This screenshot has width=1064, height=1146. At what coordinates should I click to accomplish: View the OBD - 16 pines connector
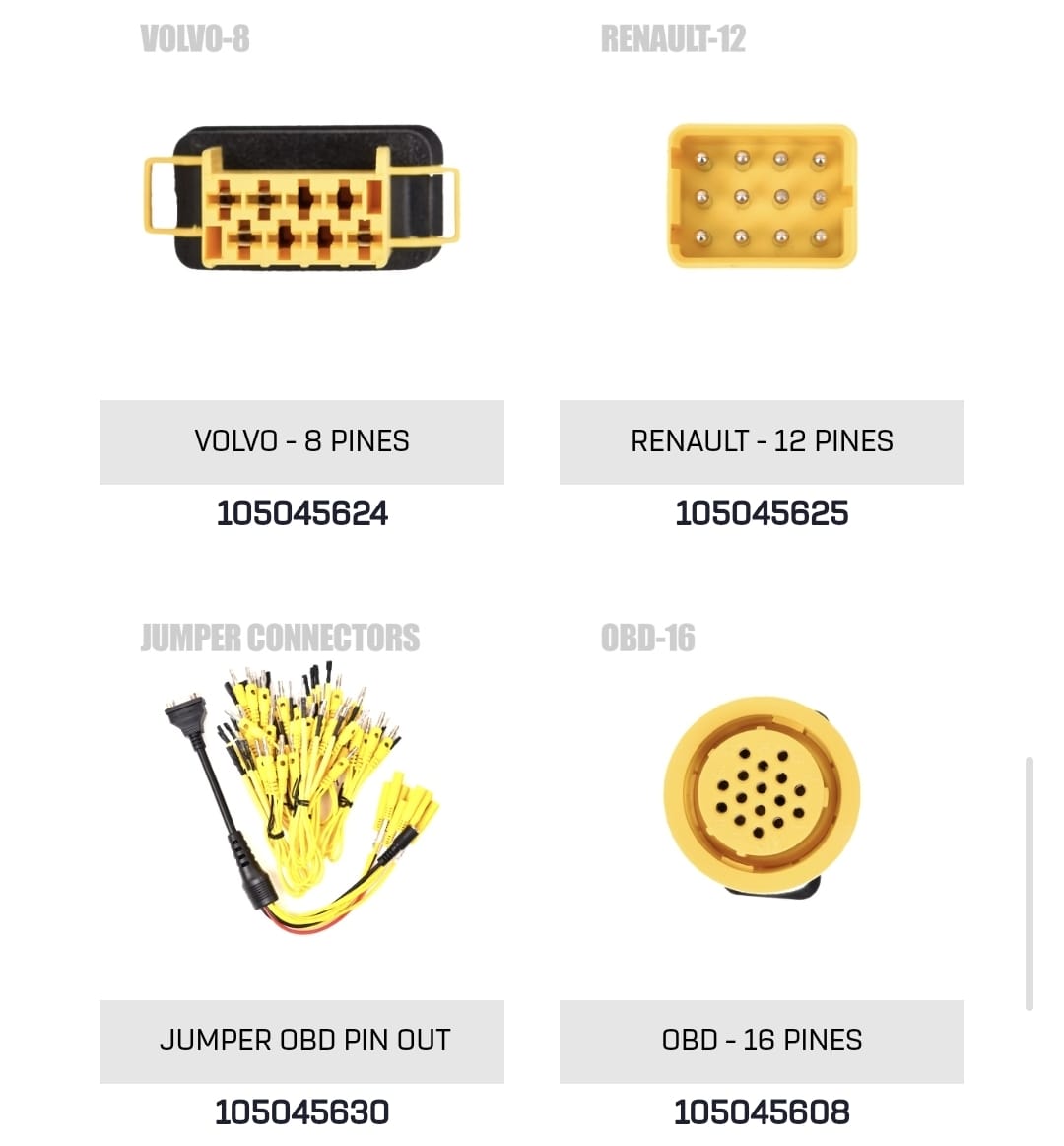point(762,1041)
